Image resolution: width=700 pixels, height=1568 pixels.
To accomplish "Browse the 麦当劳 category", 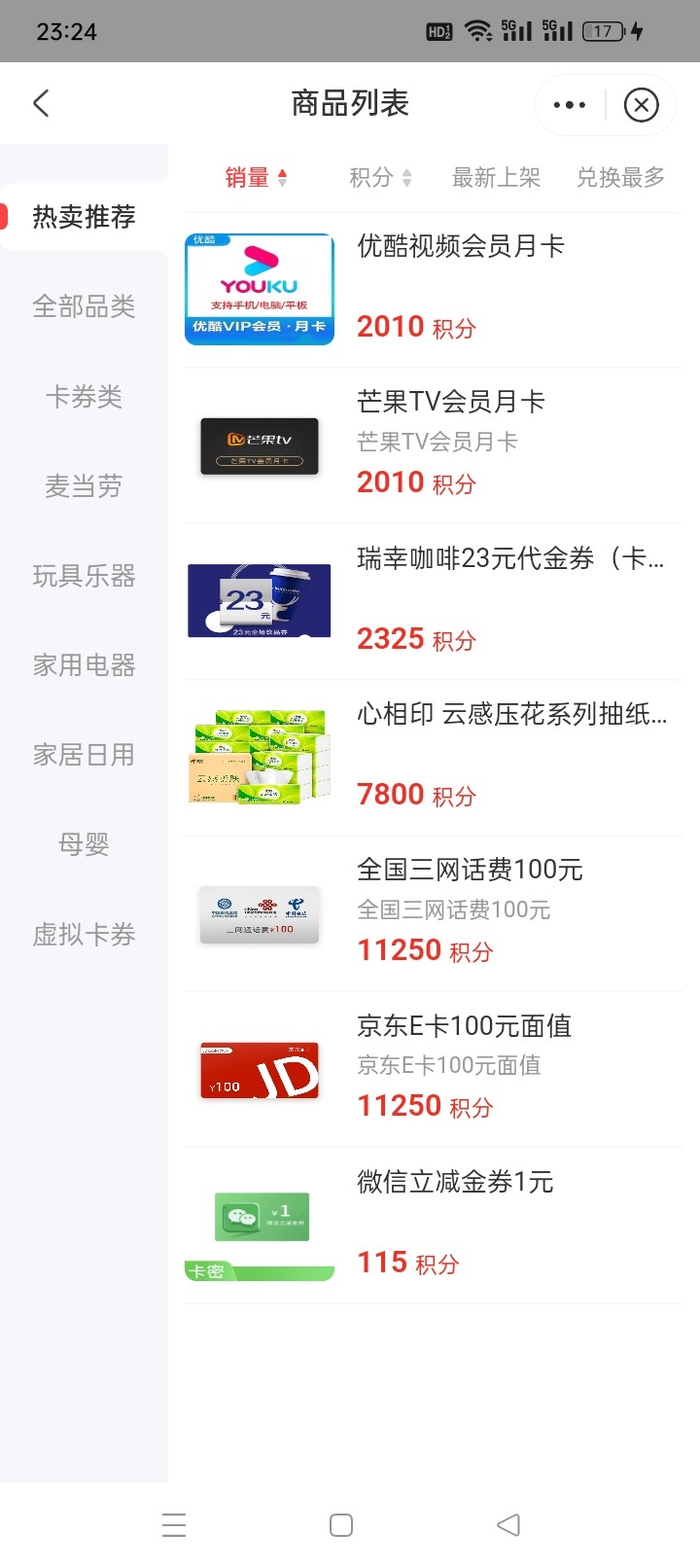I will (84, 486).
